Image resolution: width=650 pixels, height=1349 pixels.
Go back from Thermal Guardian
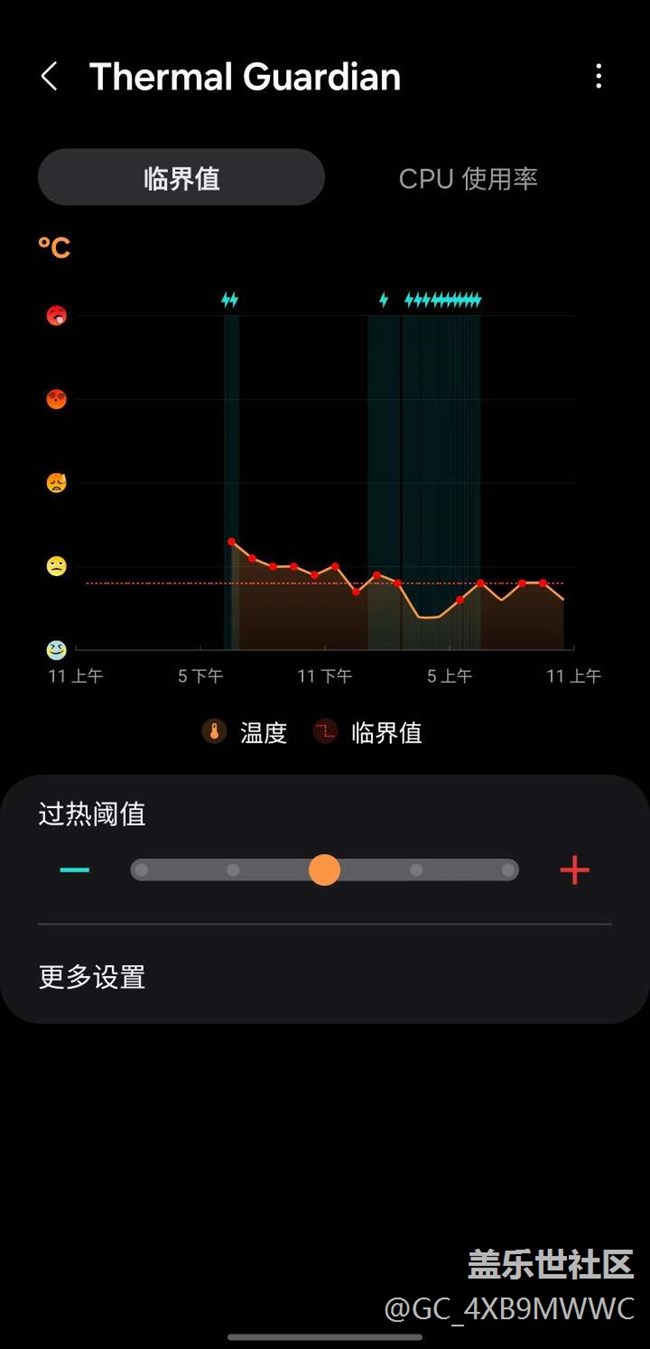pyautogui.click(x=49, y=77)
